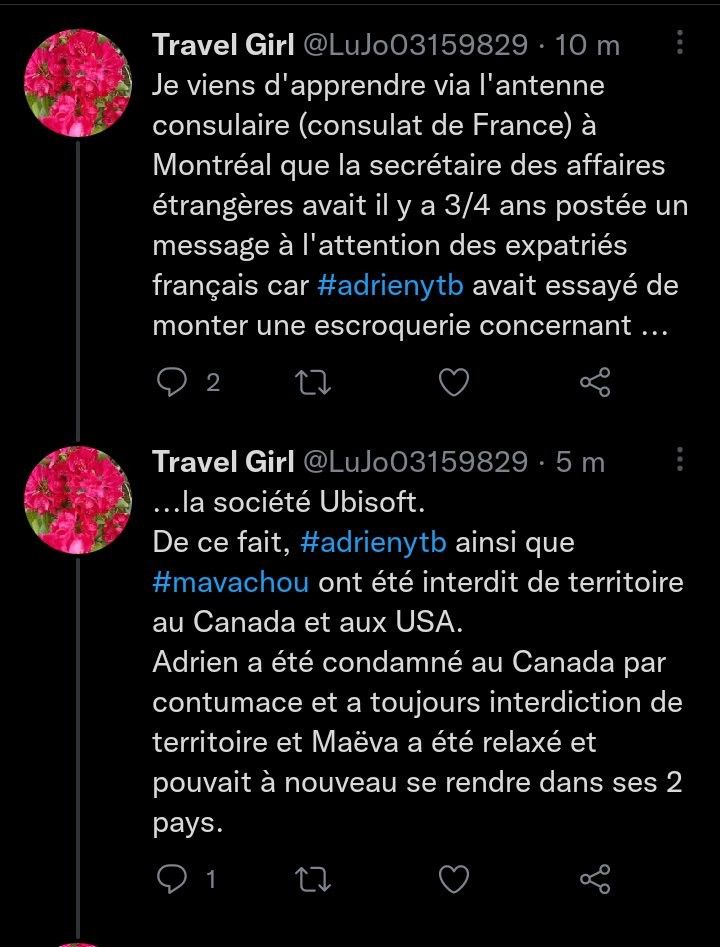Image resolution: width=720 pixels, height=947 pixels.
Task: Open overflow menu on the 5 m tweet
Action: click(680, 459)
